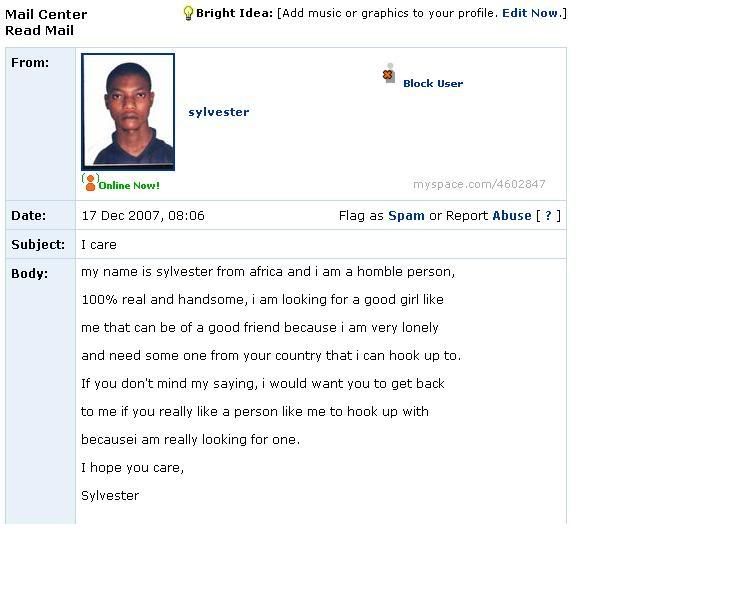The width and height of the screenshot is (747, 610).
Task: Open the sylvester username link
Action: [x=218, y=112]
